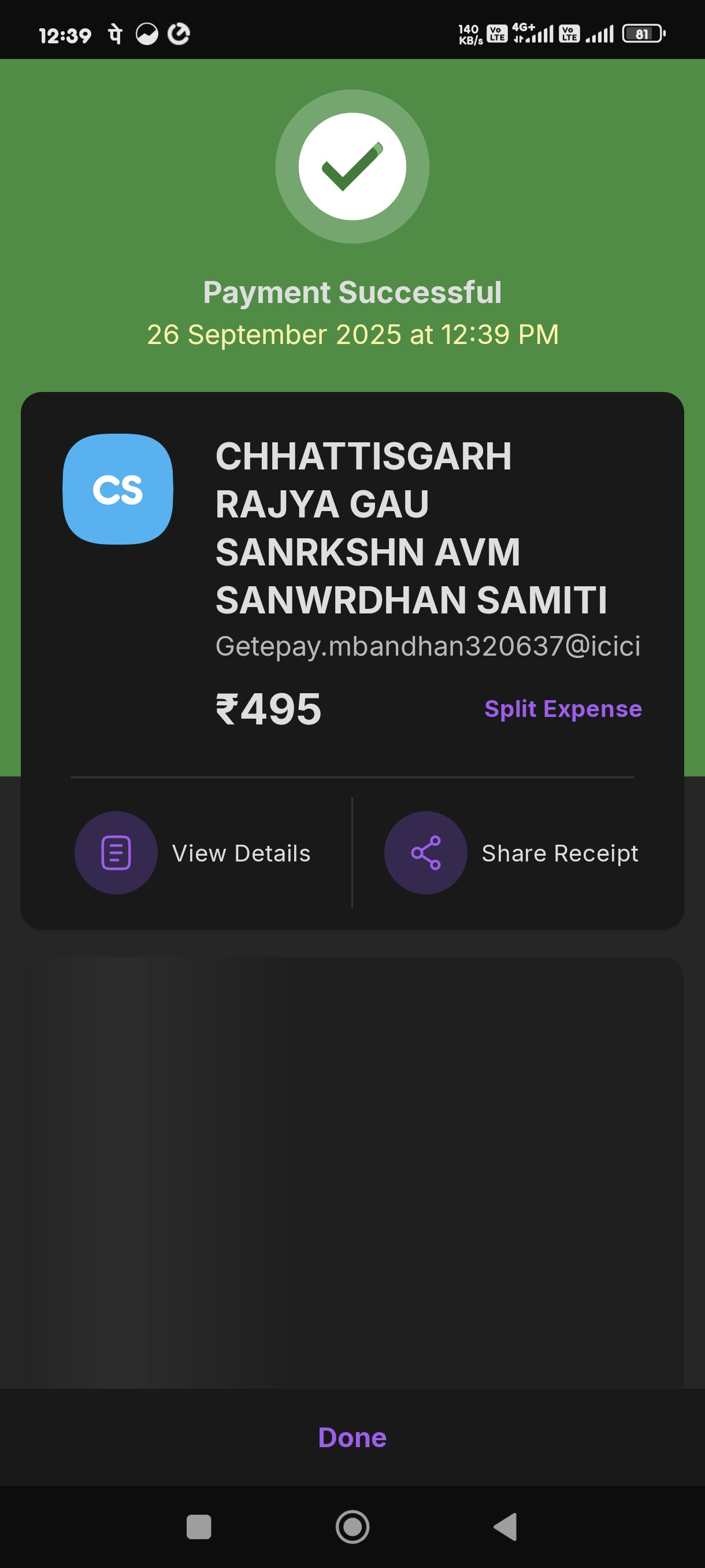
Task: Open View Details for this payment
Action: (x=194, y=853)
